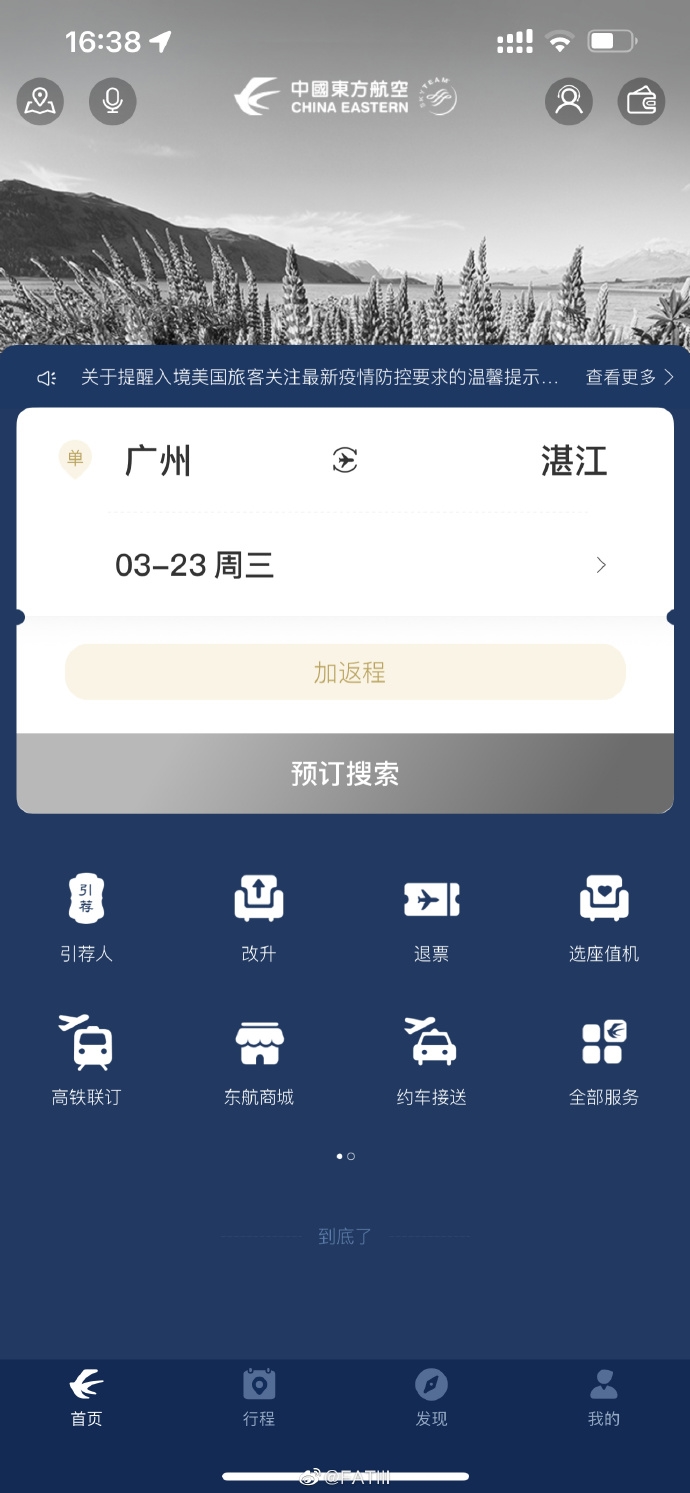This screenshot has height=1493, width=690.
Task: Tap 预订搜索 to search flights
Action: pos(345,773)
